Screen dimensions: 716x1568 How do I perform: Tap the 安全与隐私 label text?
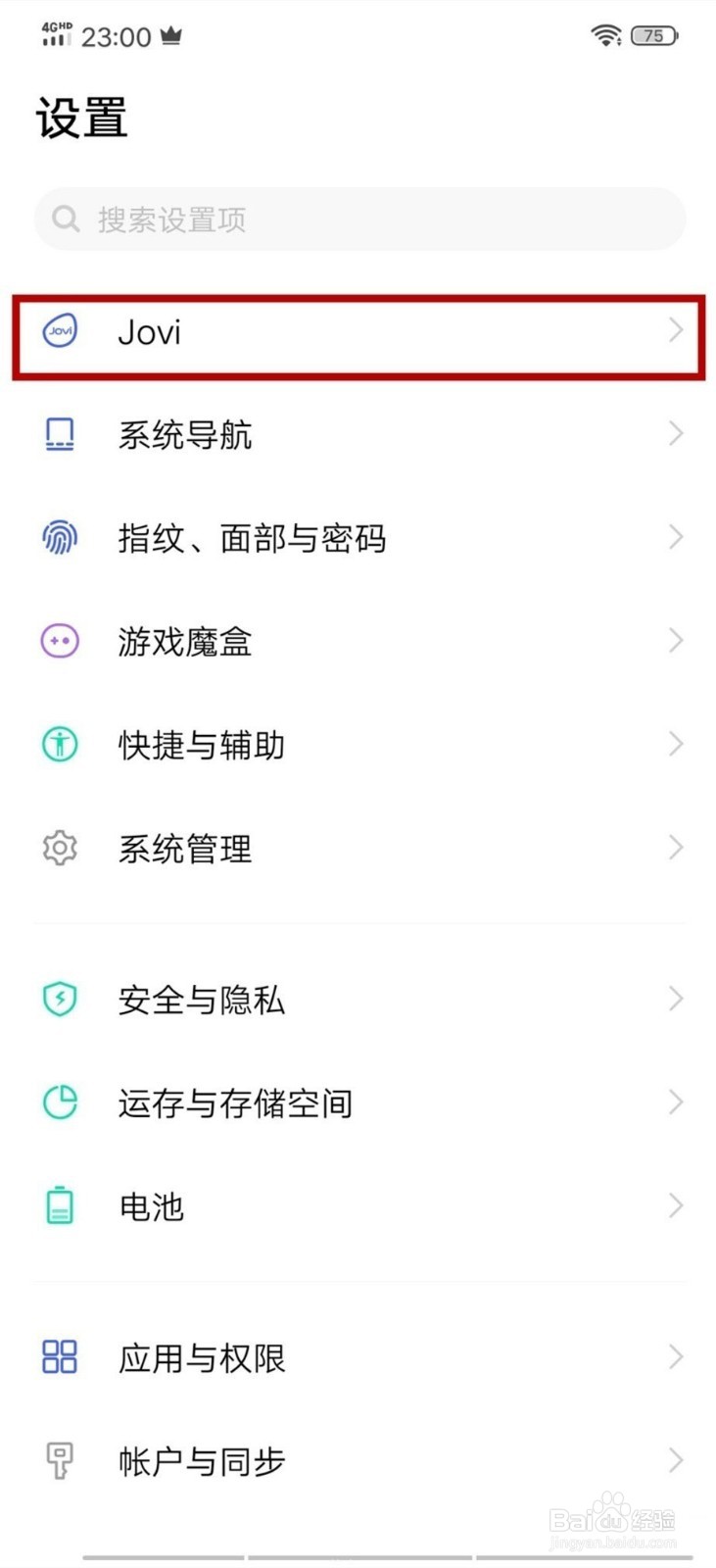(200, 1000)
